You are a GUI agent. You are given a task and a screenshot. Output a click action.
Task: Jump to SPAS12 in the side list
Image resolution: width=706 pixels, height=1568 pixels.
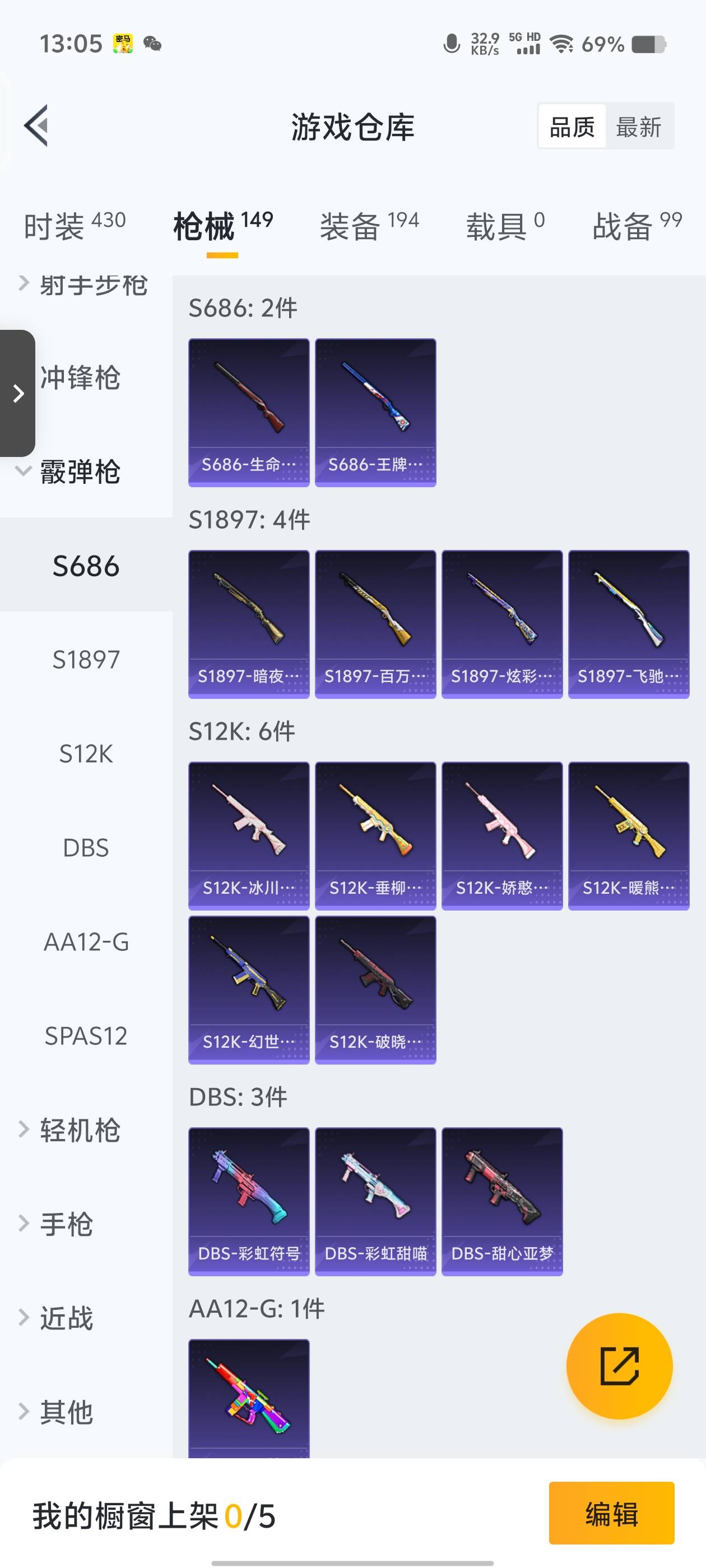pyautogui.click(x=86, y=1035)
